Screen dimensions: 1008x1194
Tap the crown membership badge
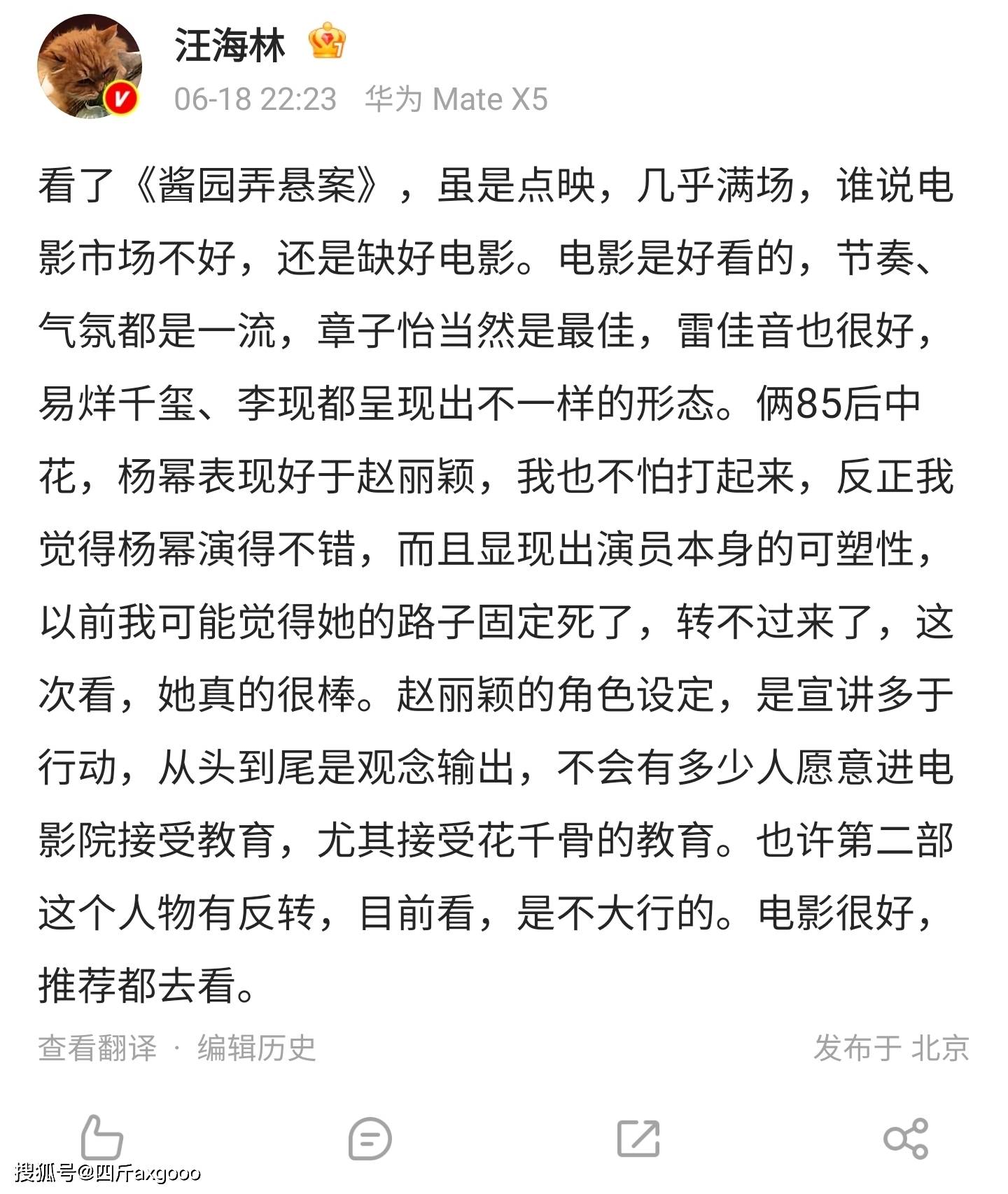point(328,41)
